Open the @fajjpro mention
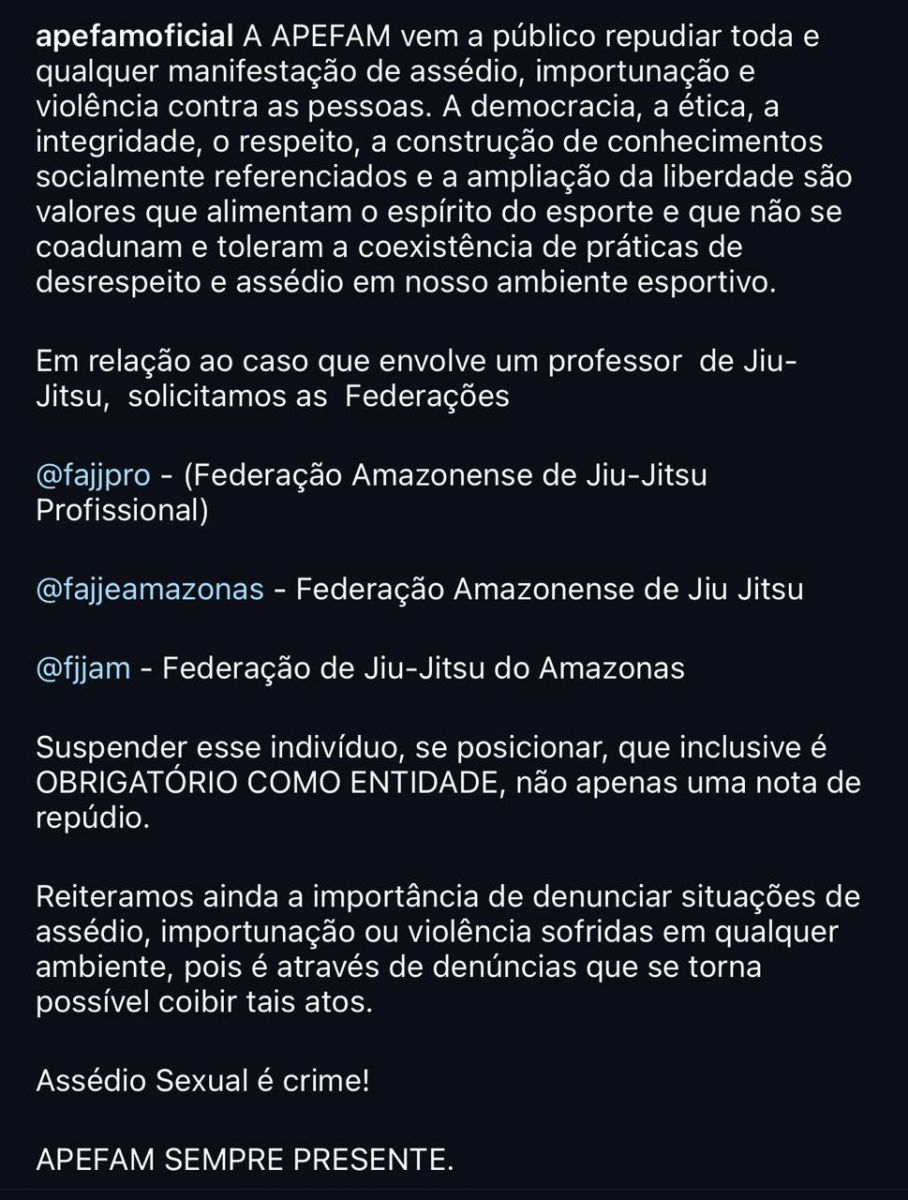Viewport: 908px width, 1200px height. click(93, 476)
